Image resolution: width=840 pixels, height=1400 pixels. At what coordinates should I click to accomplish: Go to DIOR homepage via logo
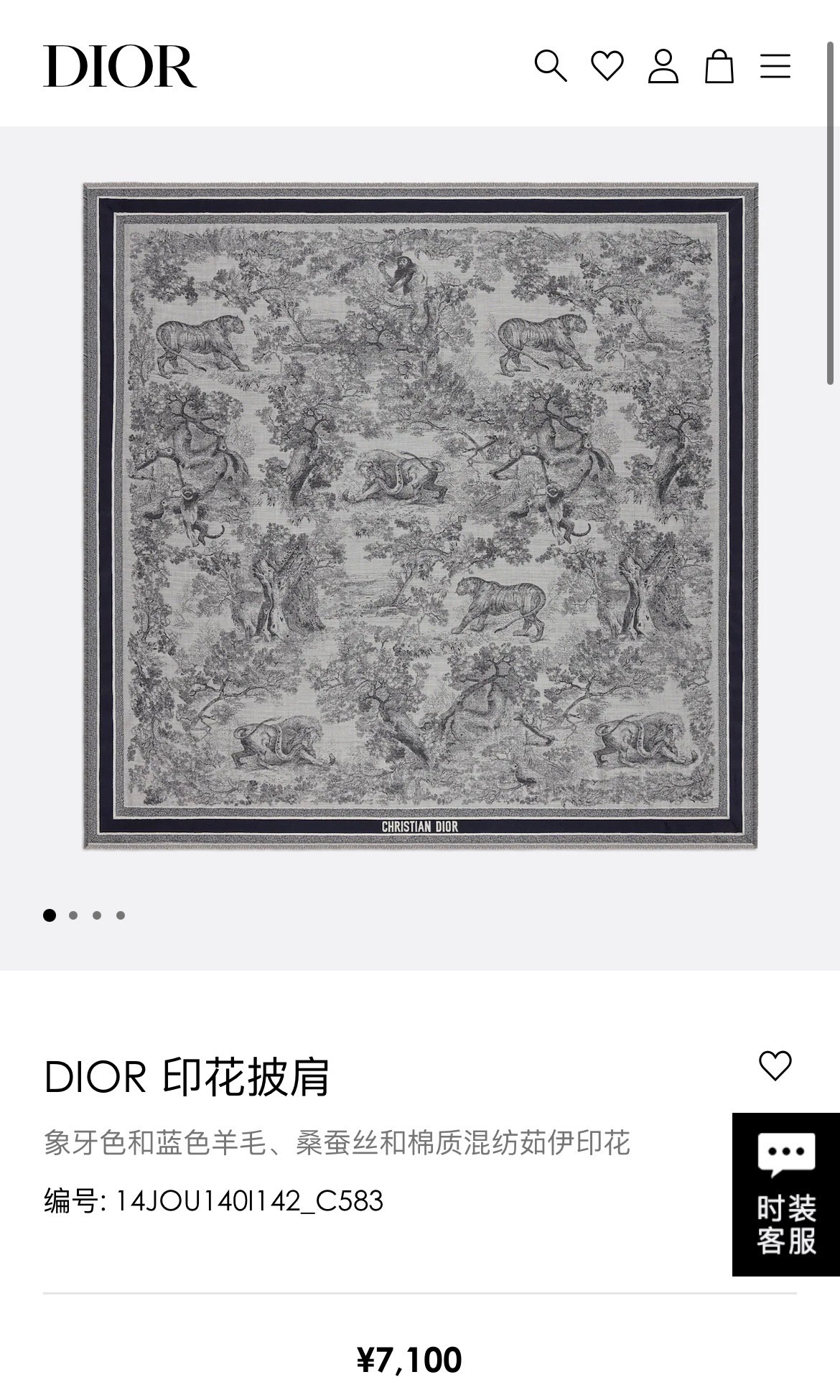coord(120,67)
